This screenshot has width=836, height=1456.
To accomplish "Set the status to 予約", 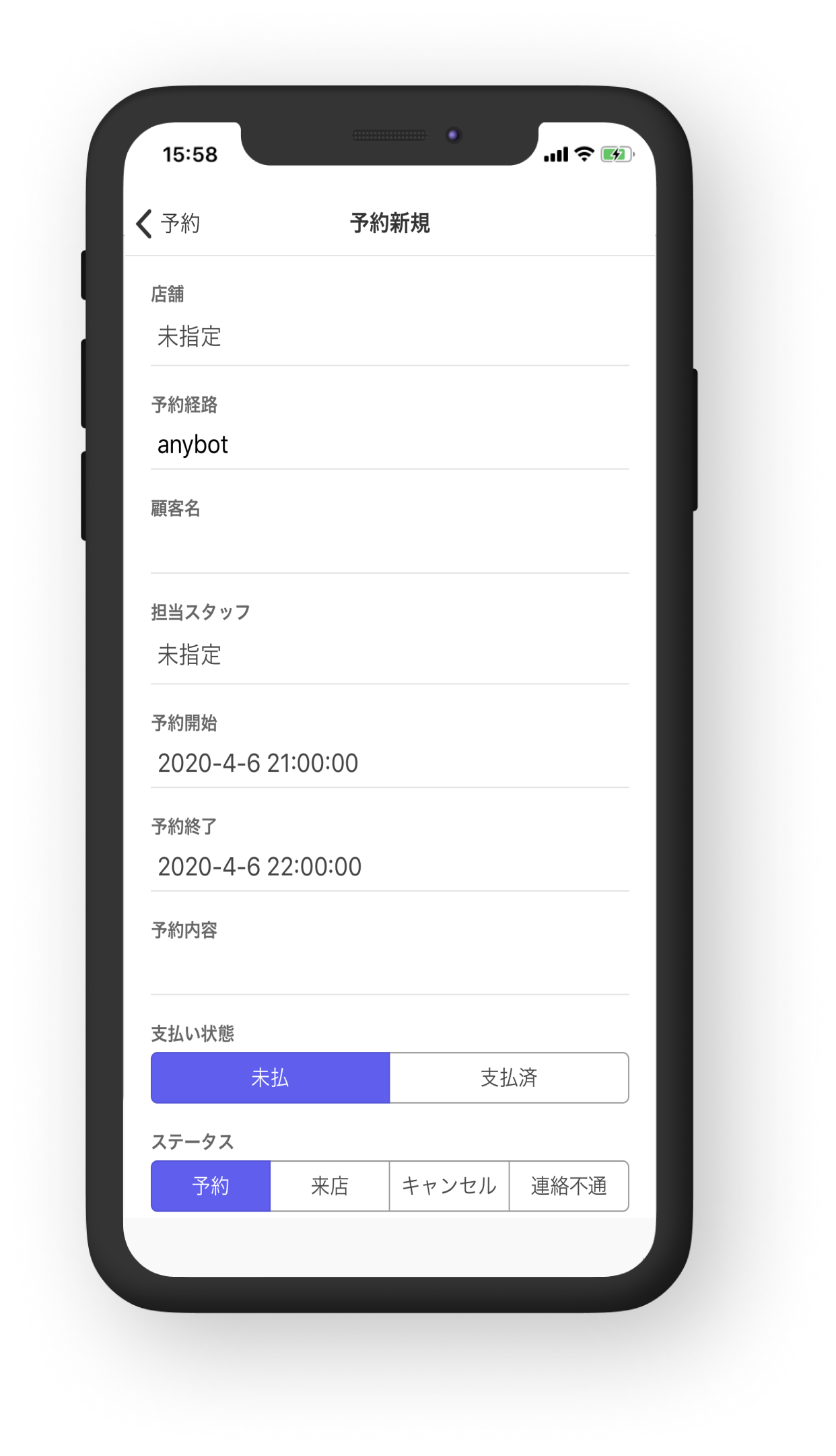I will tap(211, 1186).
